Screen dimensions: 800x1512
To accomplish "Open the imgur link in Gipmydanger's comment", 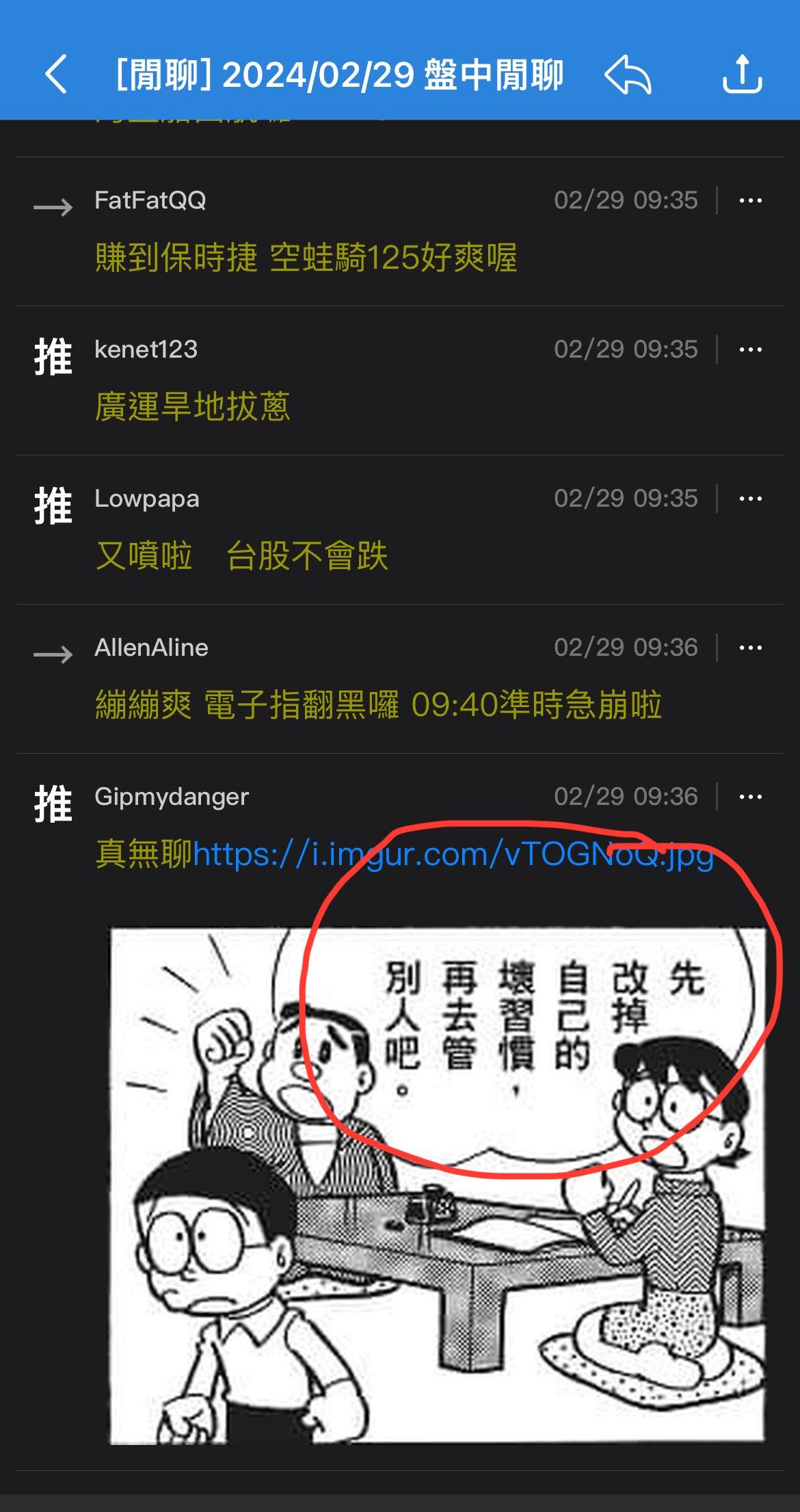I will pos(451,855).
